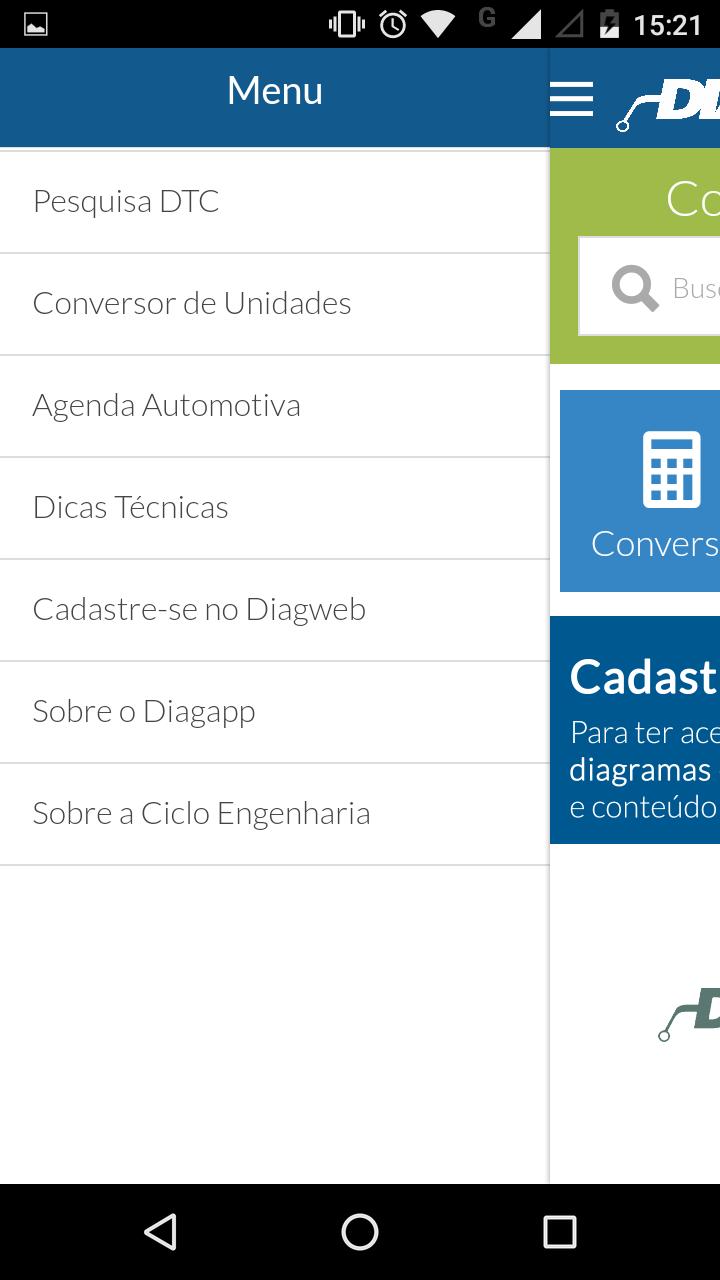The height and width of the screenshot is (1280, 720).
Task: Open the Agenda Automotiva section
Action: tap(167, 405)
